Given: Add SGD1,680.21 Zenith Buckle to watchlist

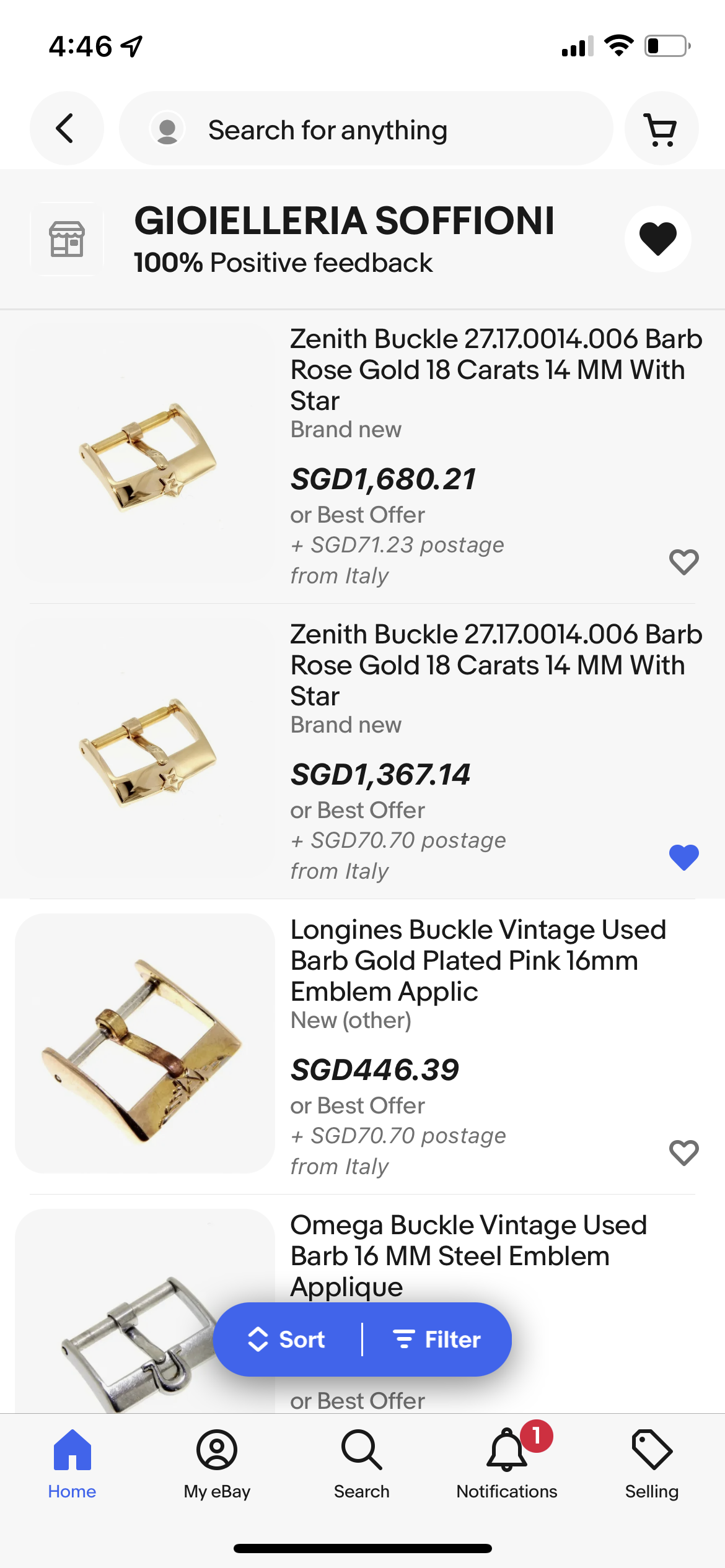Looking at the screenshot, I should tap(683, 562).
